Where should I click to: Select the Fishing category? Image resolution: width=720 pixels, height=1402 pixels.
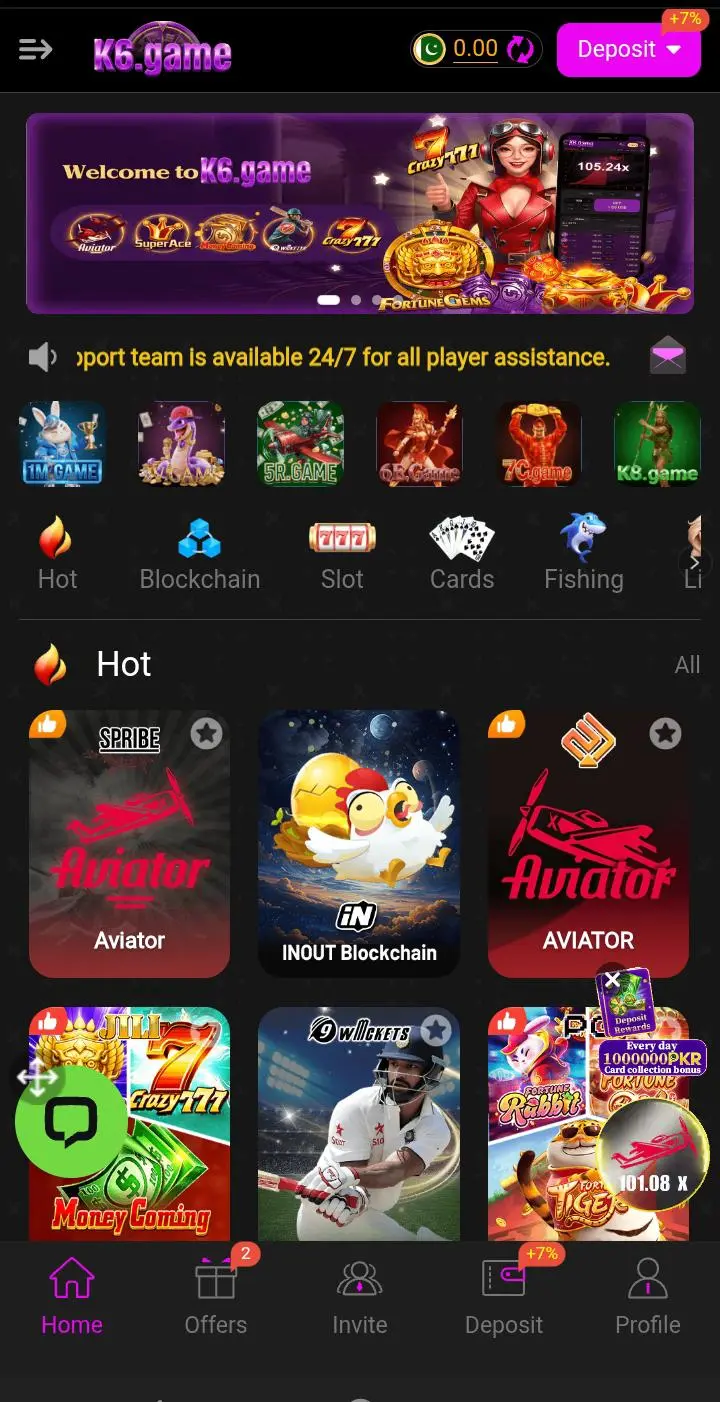[x=583, y=555]
